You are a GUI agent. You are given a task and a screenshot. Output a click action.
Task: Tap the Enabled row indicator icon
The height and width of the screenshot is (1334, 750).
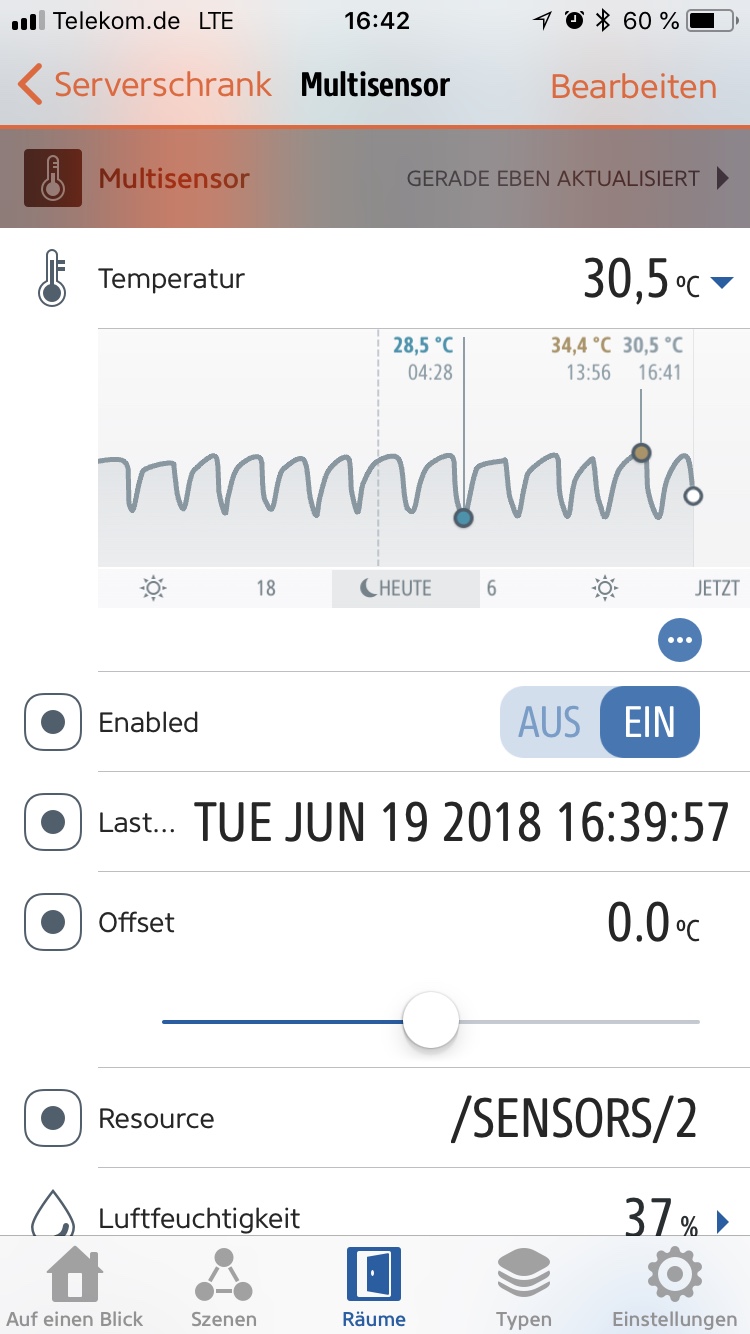[x=52, y=722]
